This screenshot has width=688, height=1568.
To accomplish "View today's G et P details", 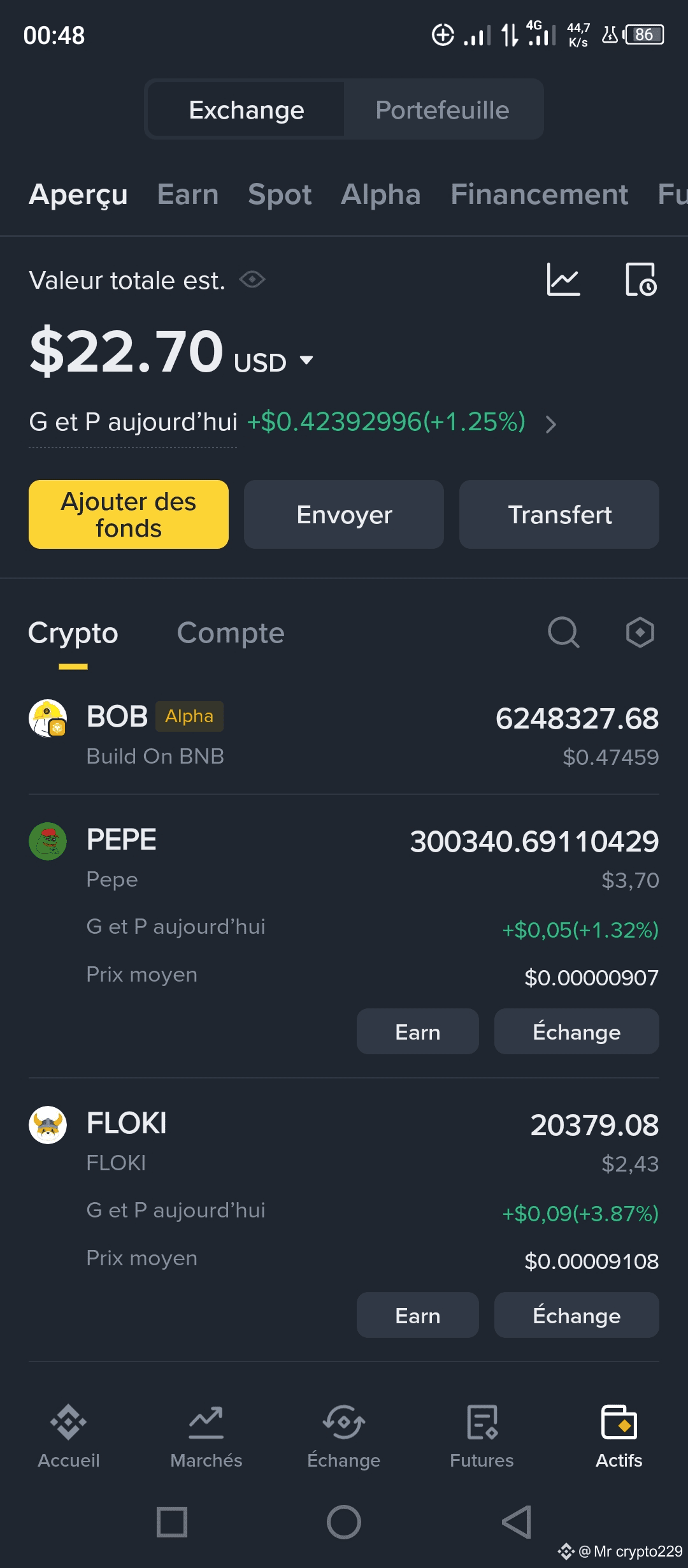I will pyautogui.click(x=550, y=424).
